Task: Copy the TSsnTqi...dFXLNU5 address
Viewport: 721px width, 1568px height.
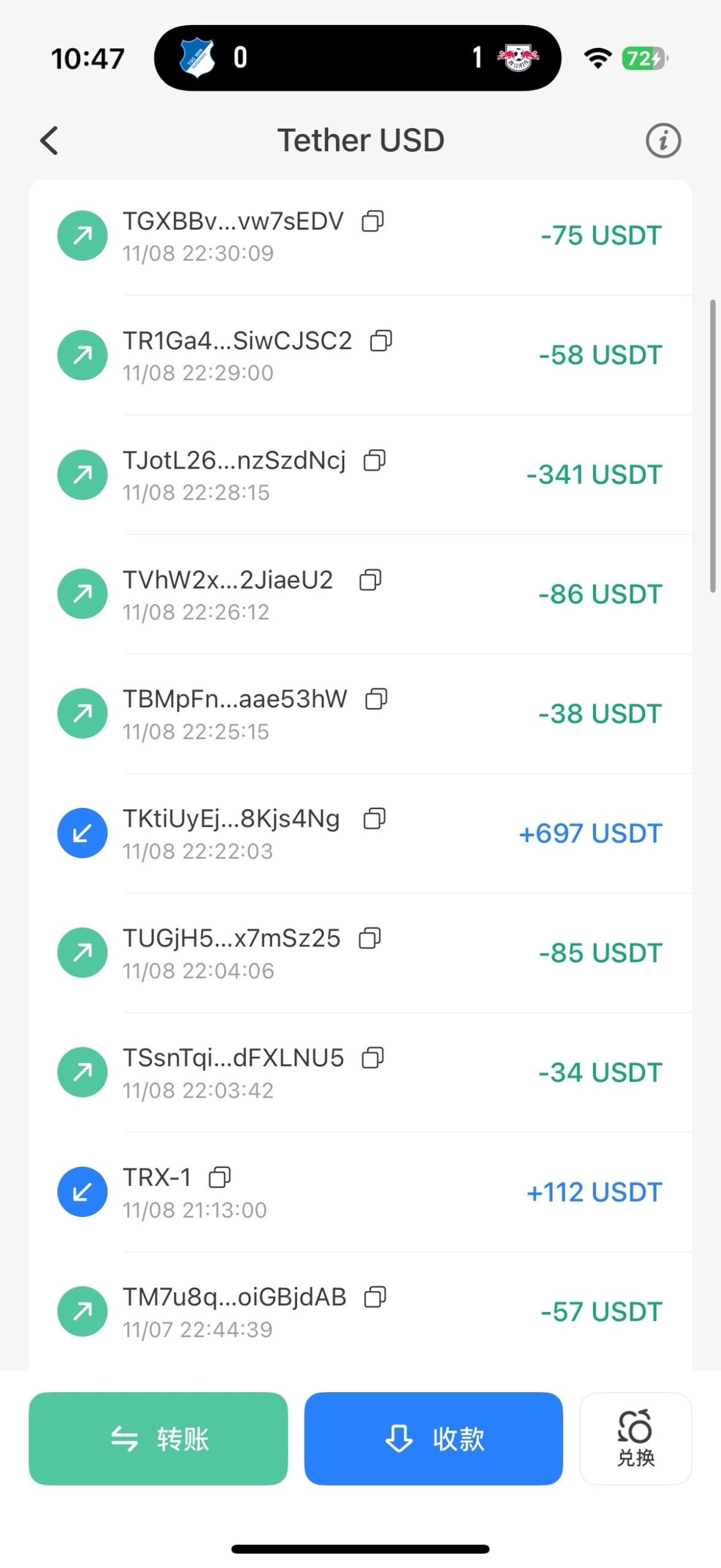Action: 374,1057
